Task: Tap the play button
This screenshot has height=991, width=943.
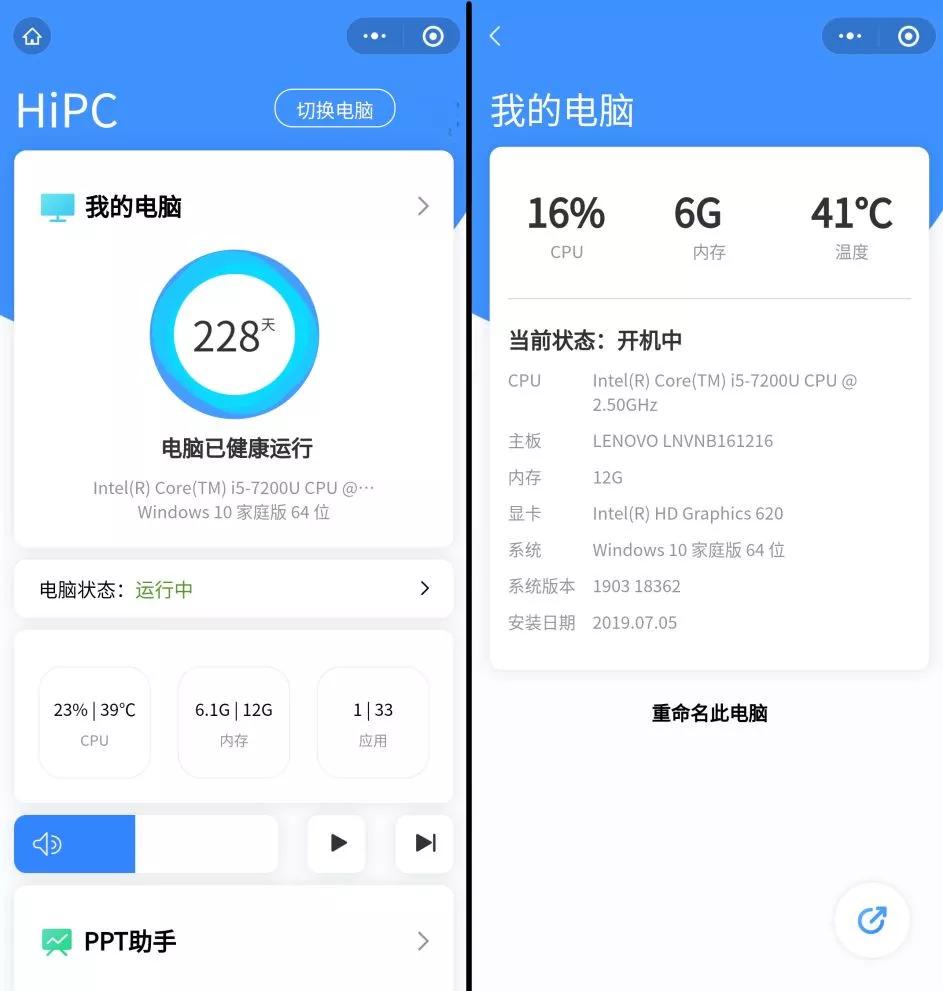Action: click(337, 843)
